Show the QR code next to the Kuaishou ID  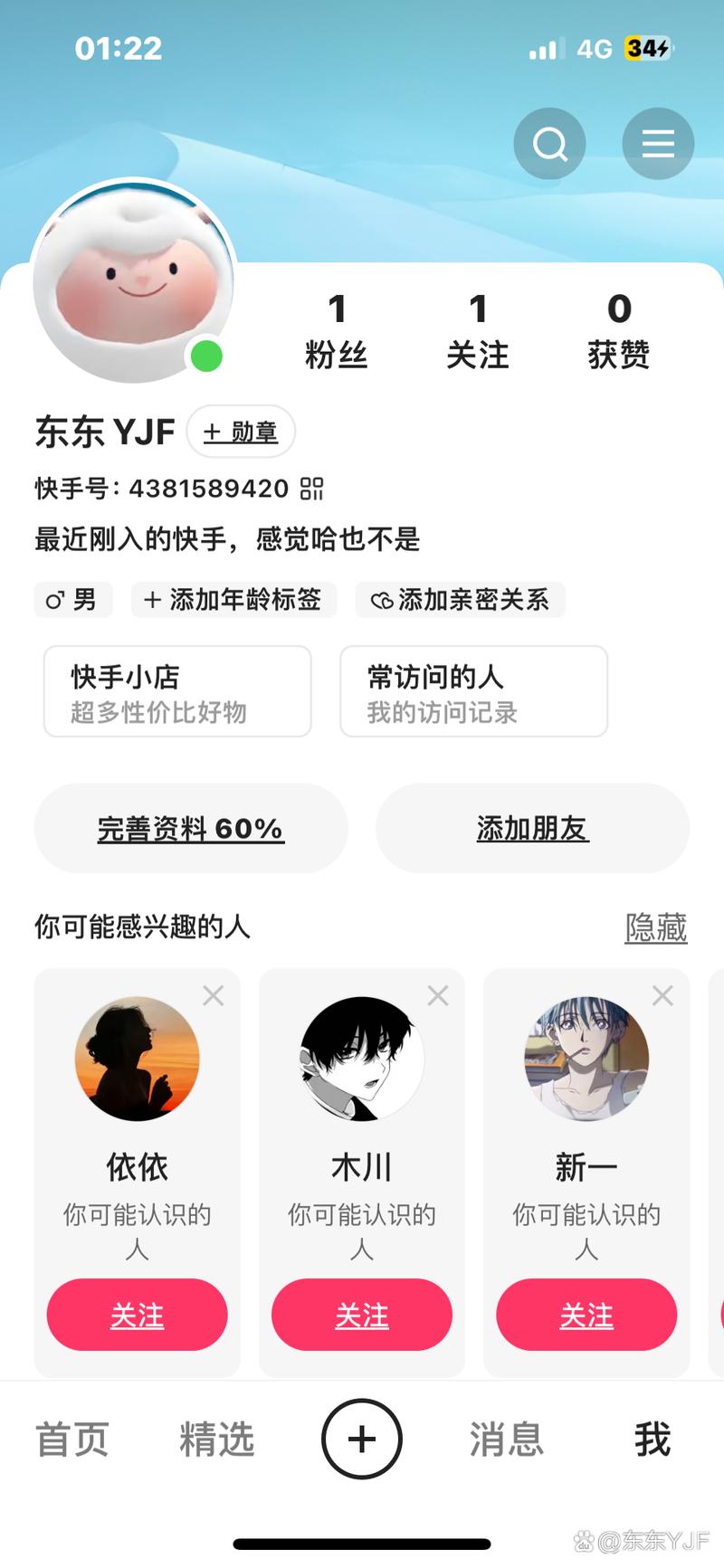point(312,488)
